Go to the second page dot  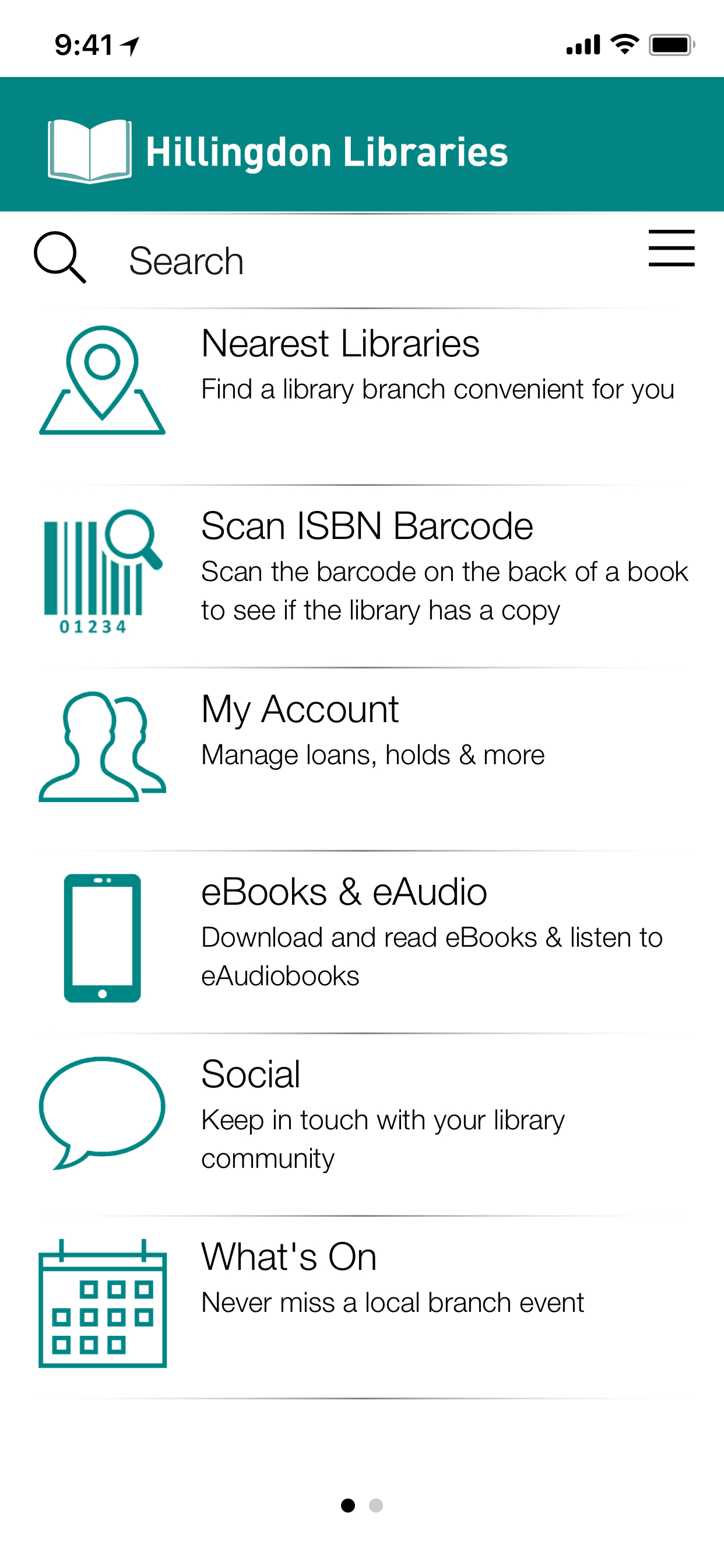[x=376, y=1506]
